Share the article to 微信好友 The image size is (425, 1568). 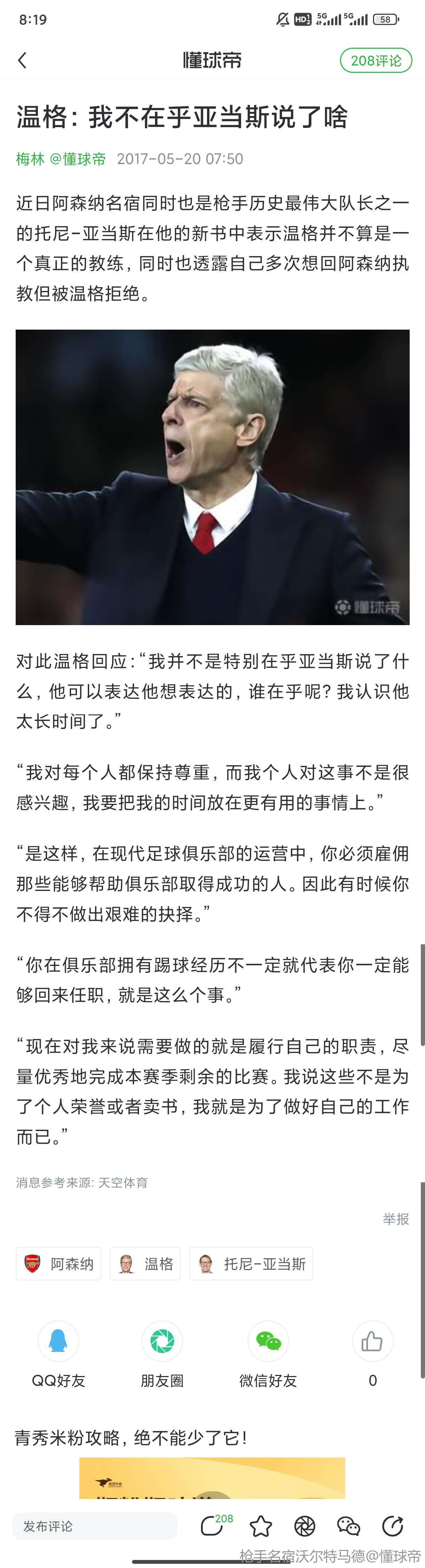(x=268, y=1341)
